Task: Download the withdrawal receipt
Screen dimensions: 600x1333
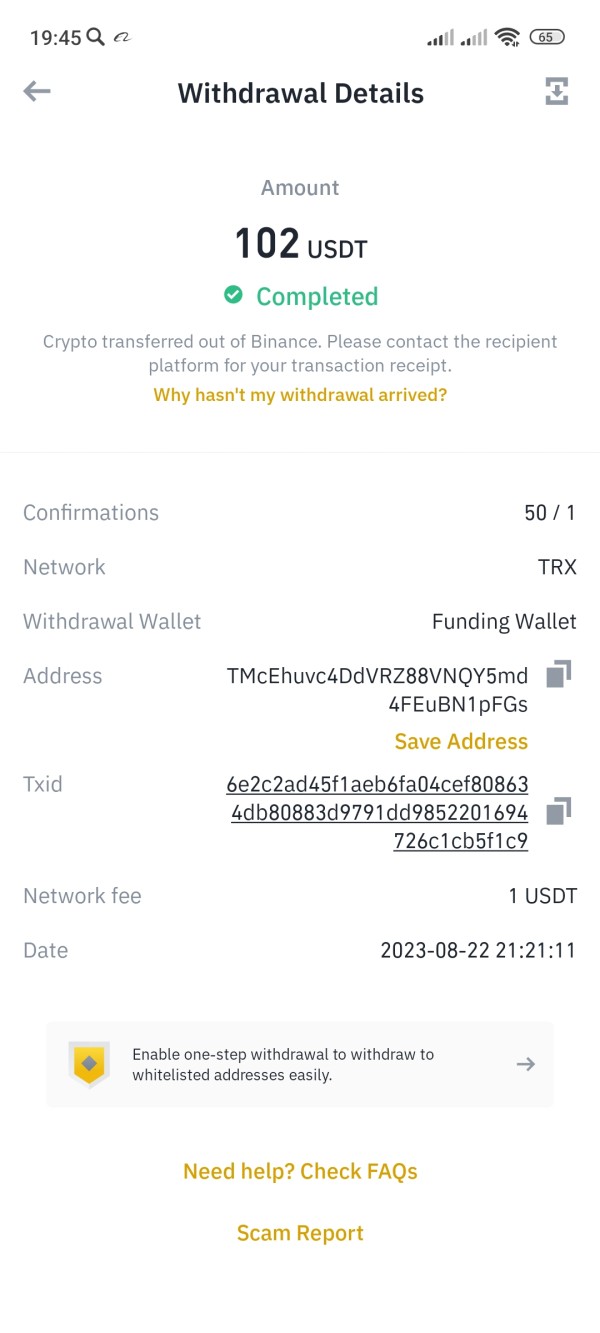Action: click(557, 92)
